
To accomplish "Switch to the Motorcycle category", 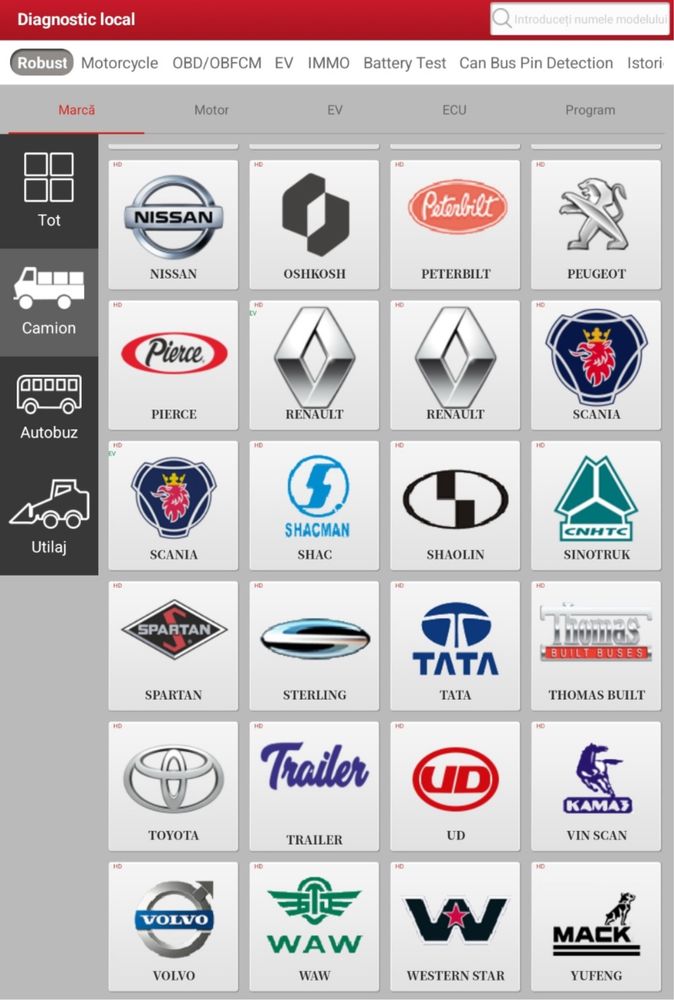I will [x=119, y=63].
